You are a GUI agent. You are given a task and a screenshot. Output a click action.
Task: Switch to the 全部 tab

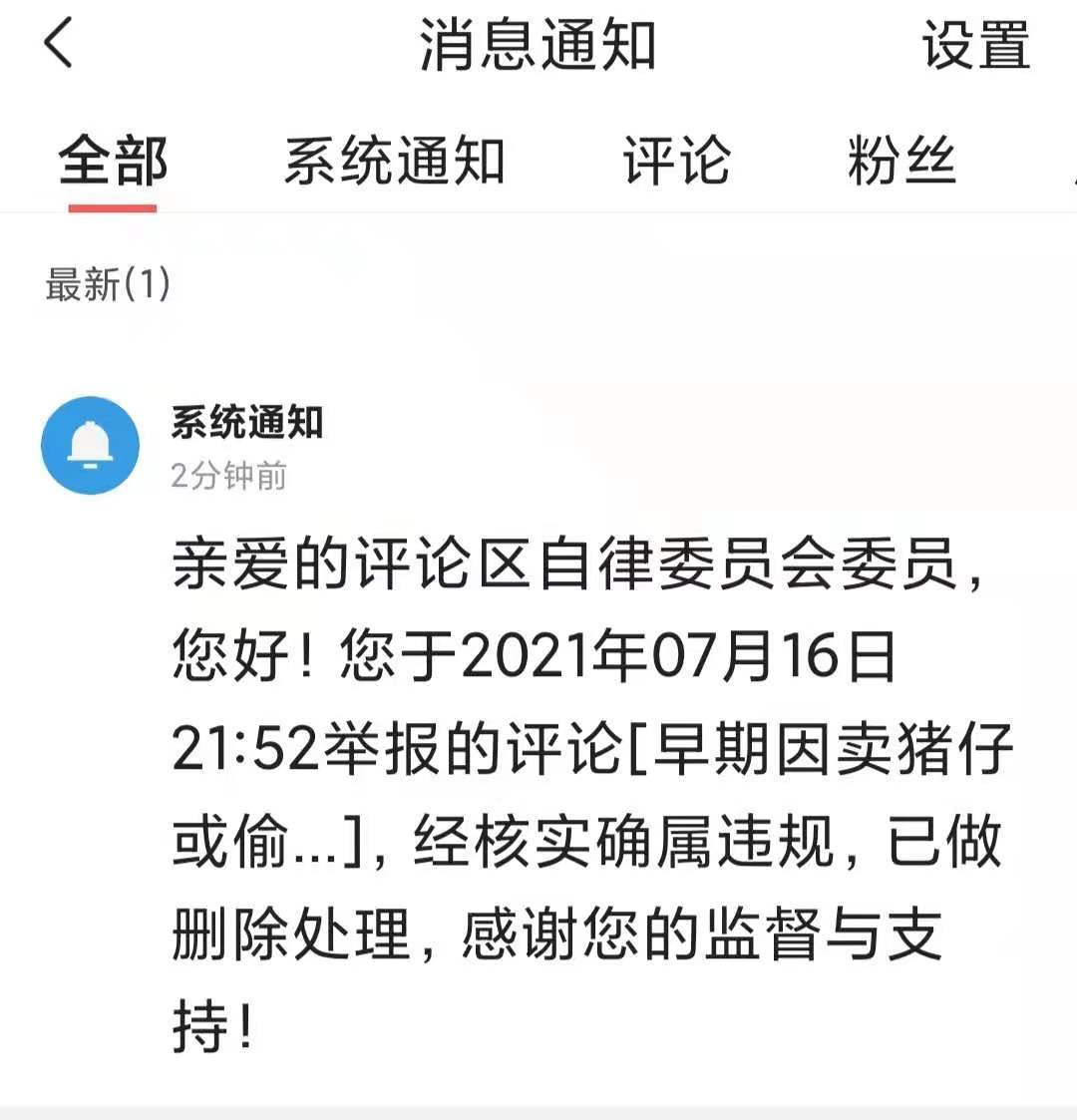[113, 162]
